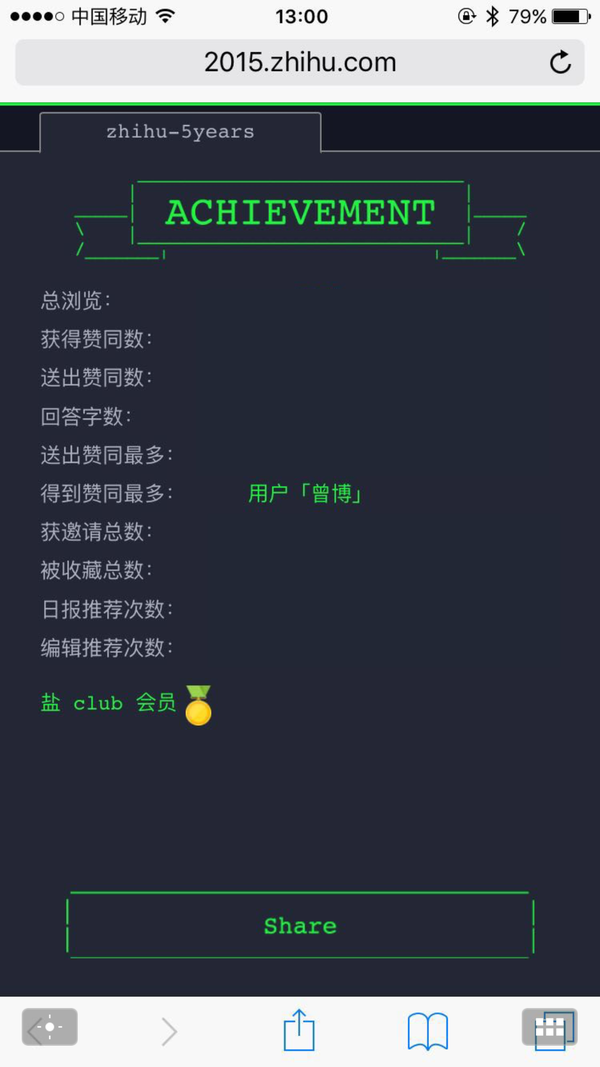Tap the 2015.zhihu.com address bar
Image resolution: width=600 pixels, height=1067 pixels.
pyautogui.click(x=300, y=63)
